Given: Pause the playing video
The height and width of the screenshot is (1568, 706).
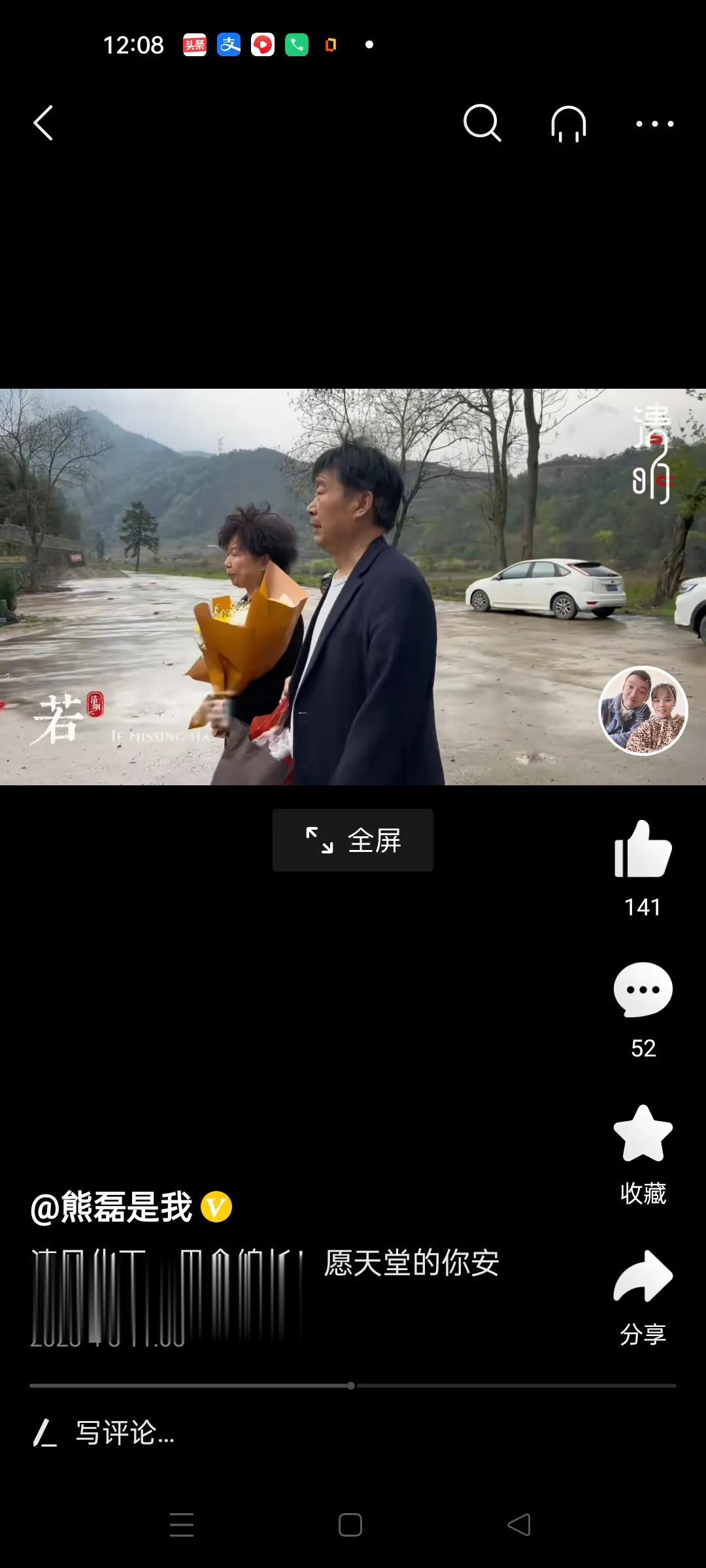Looking at the screenshot, I should (x=353, y=587).
